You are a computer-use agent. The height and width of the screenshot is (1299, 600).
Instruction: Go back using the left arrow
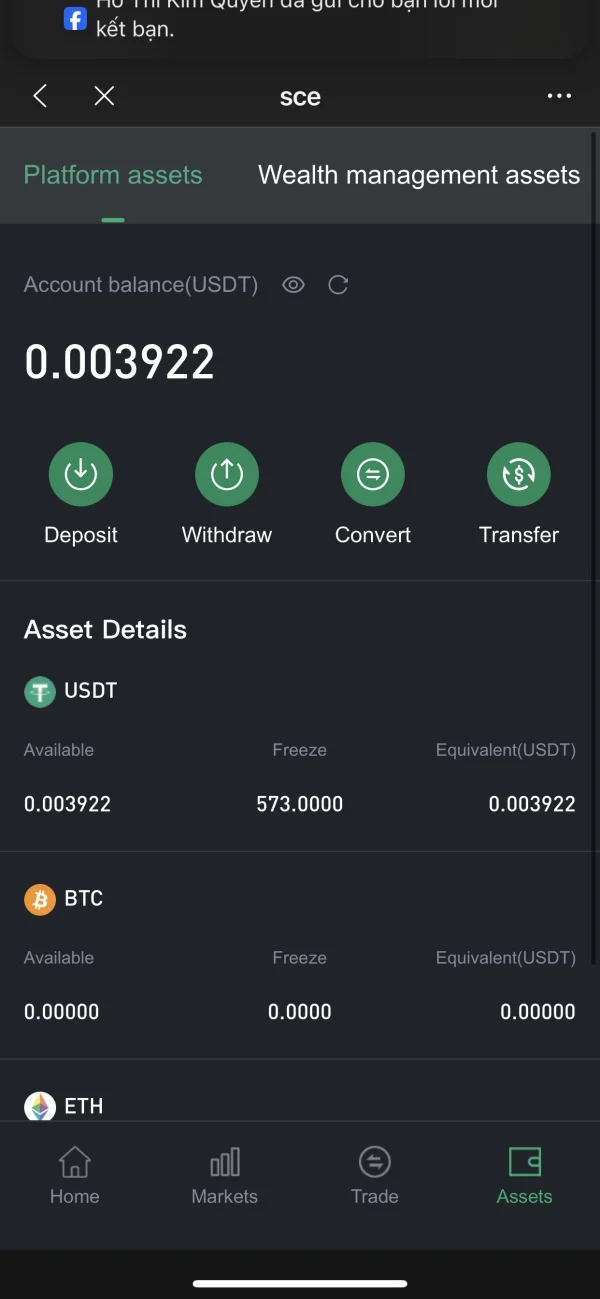(x=40, y=96)
